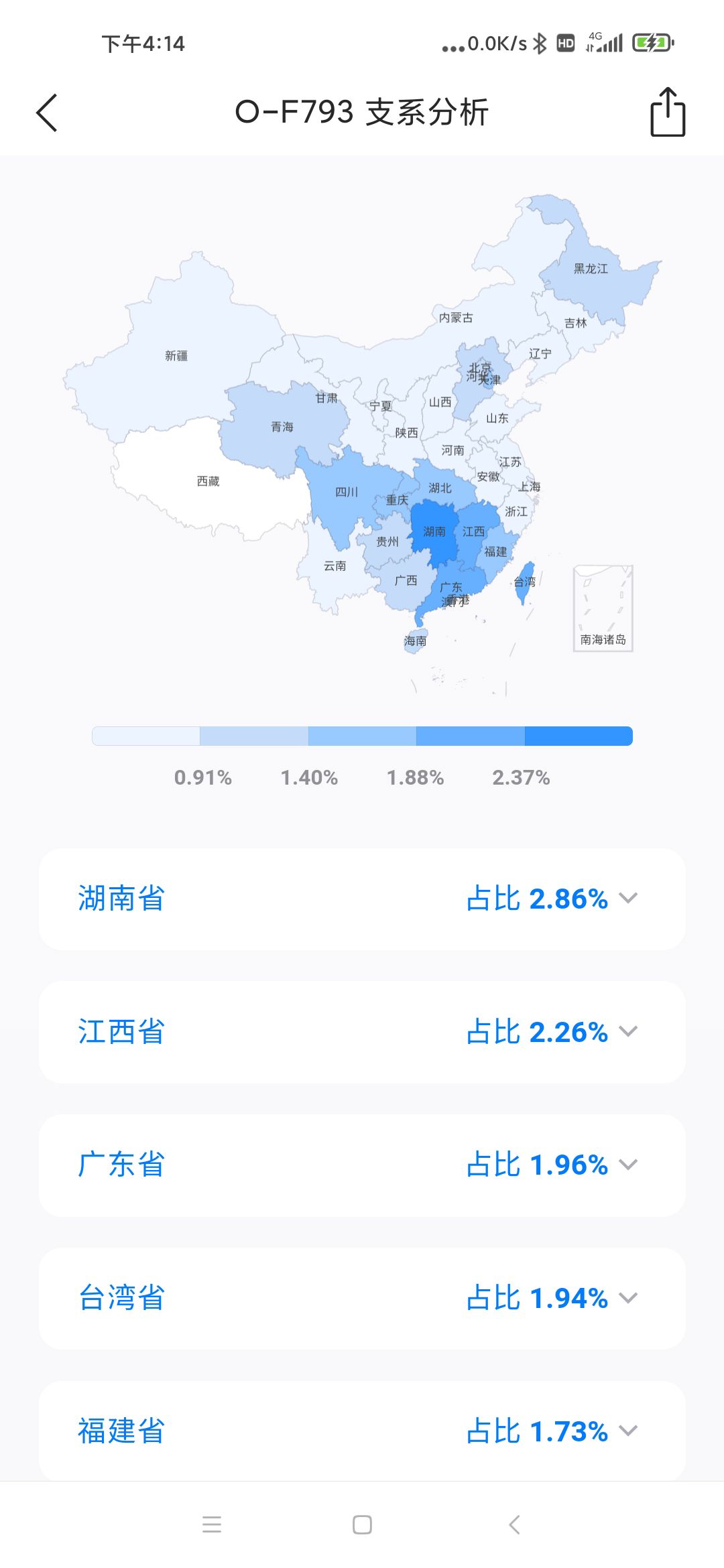Tap the system home button

tap(362, 1524)
